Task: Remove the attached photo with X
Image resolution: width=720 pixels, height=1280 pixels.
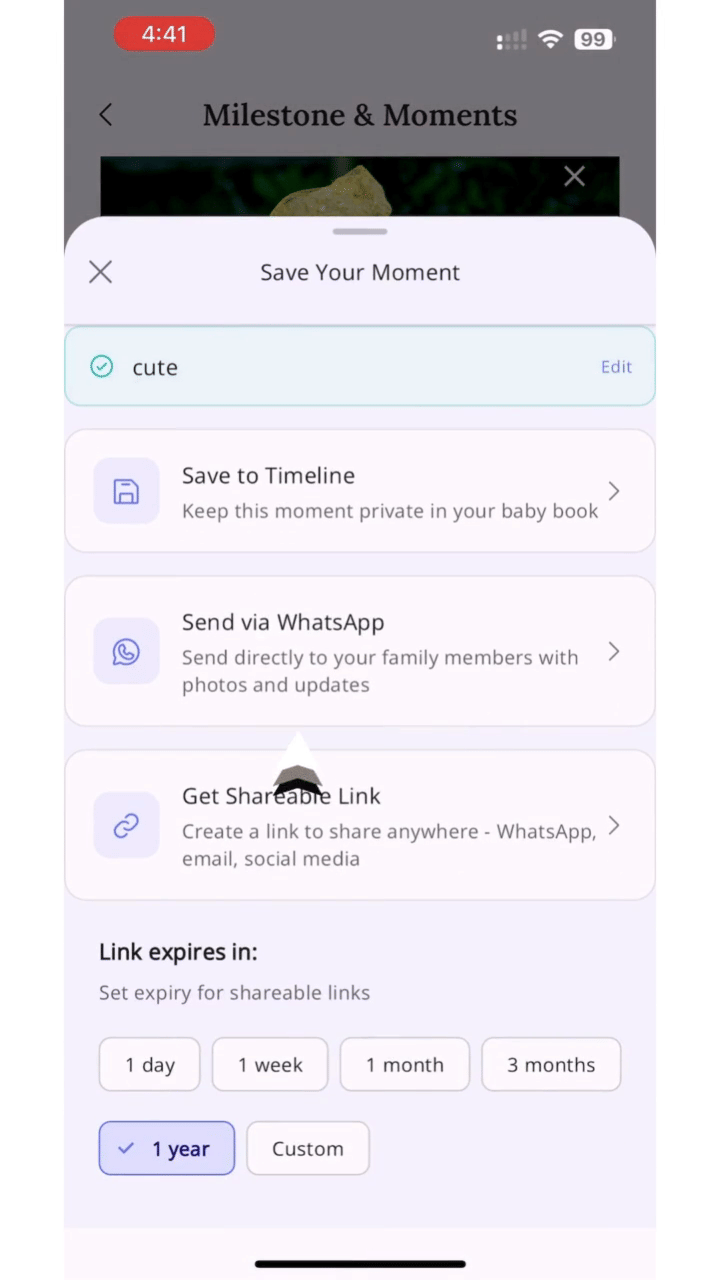Action: point(574,177)
